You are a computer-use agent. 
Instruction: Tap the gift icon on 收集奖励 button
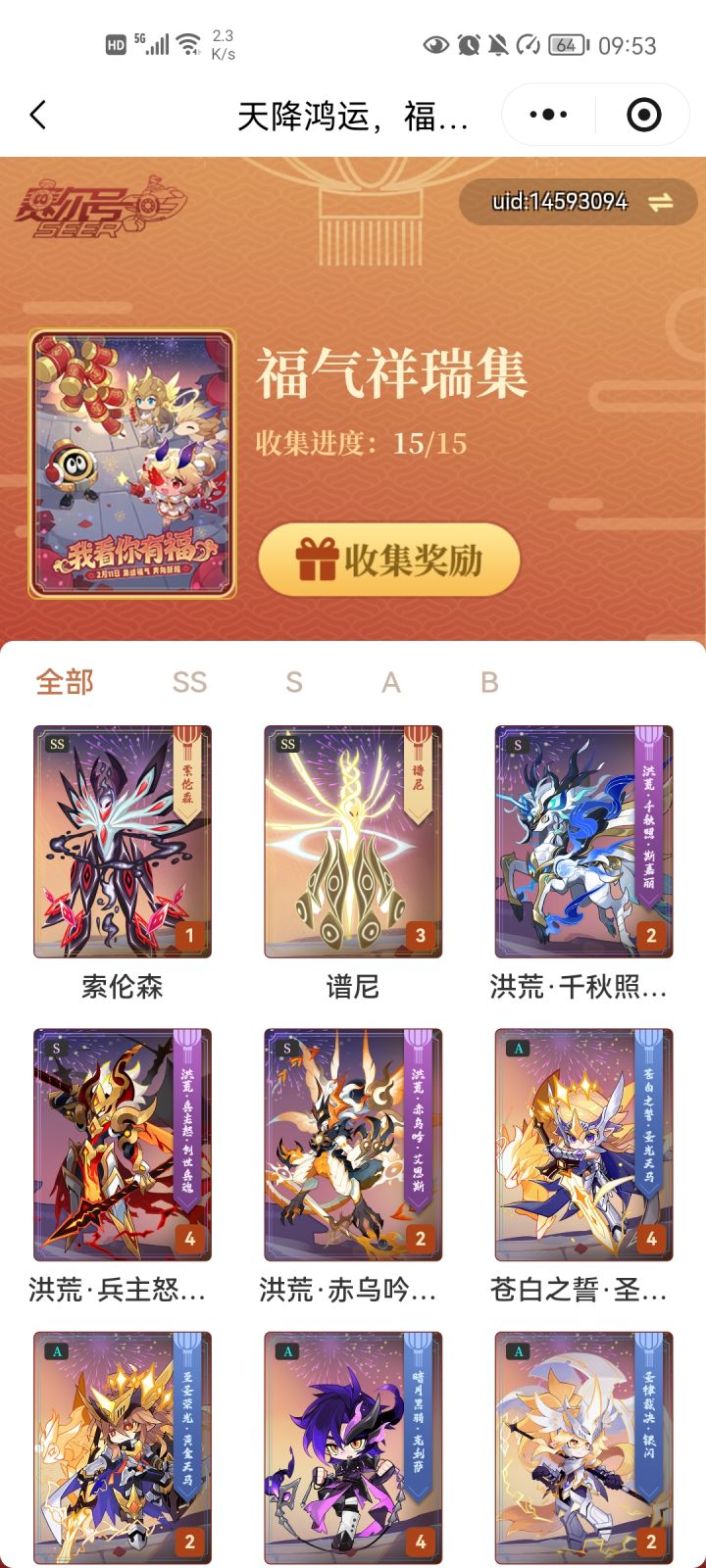click(x=316, y=559)
